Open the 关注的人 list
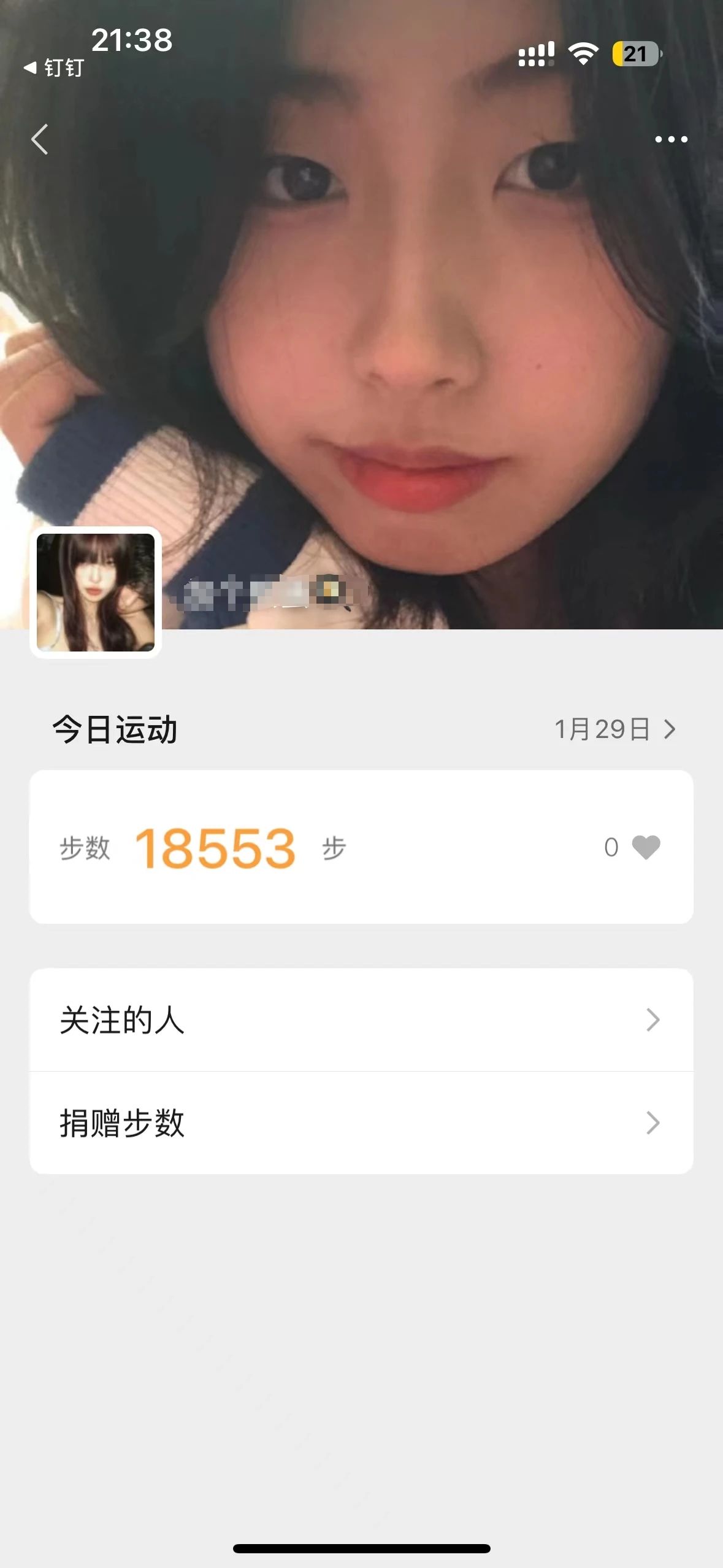This screenshot has height=1568, width=723. 361,1020
